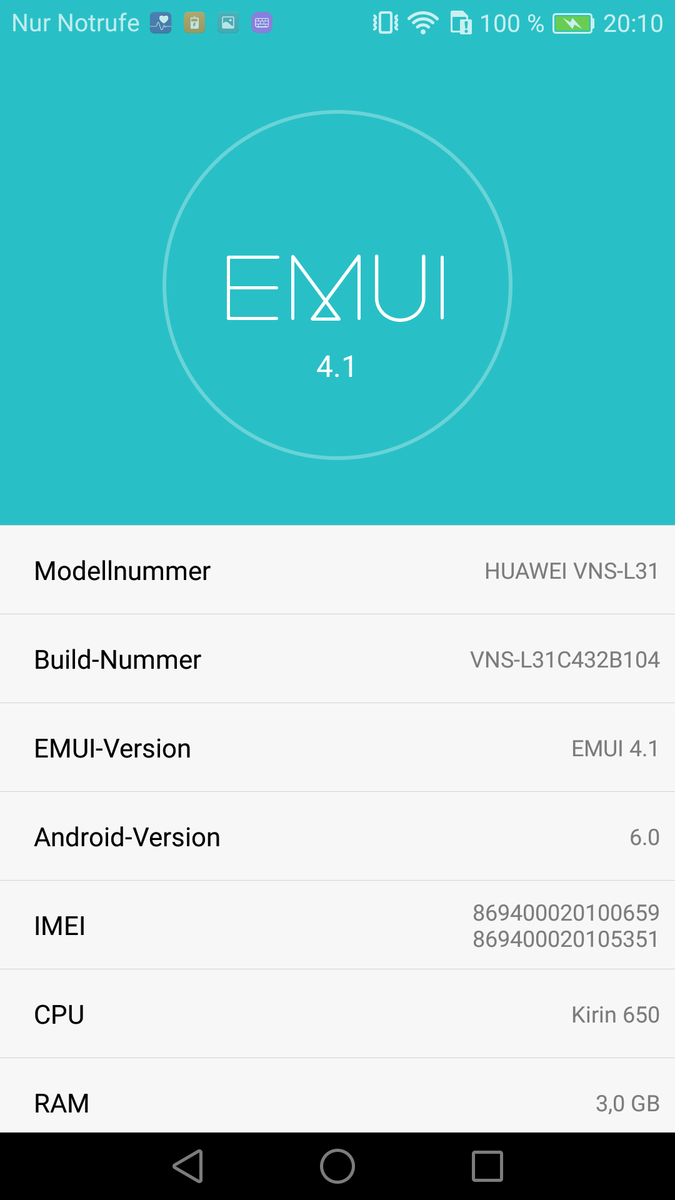Select the EMUI-Version row
This screenshot has width=675, height=1200.
point(337,748)
